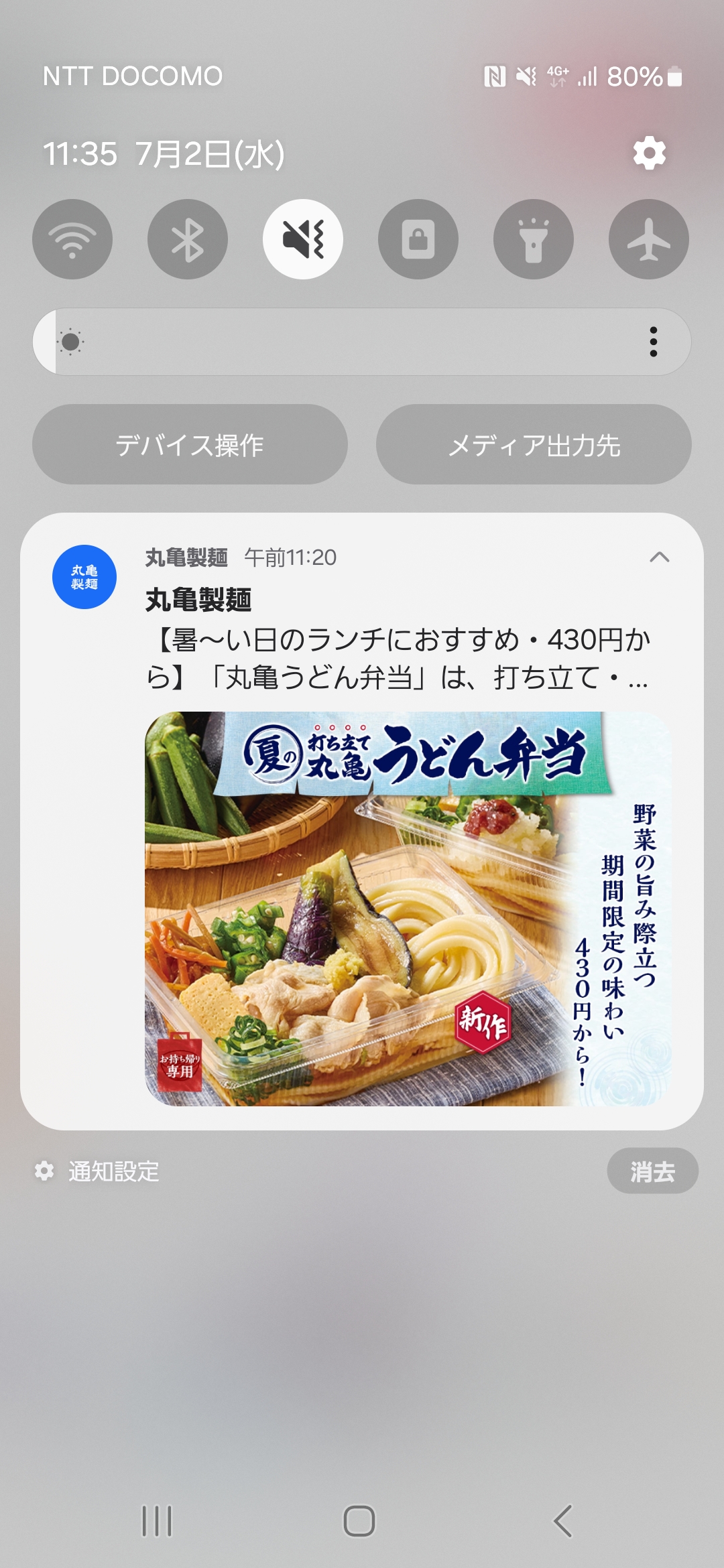Viewport: 724px width, 1568px height.
Task: Enable airplane mode
Action: coord(649,239)
